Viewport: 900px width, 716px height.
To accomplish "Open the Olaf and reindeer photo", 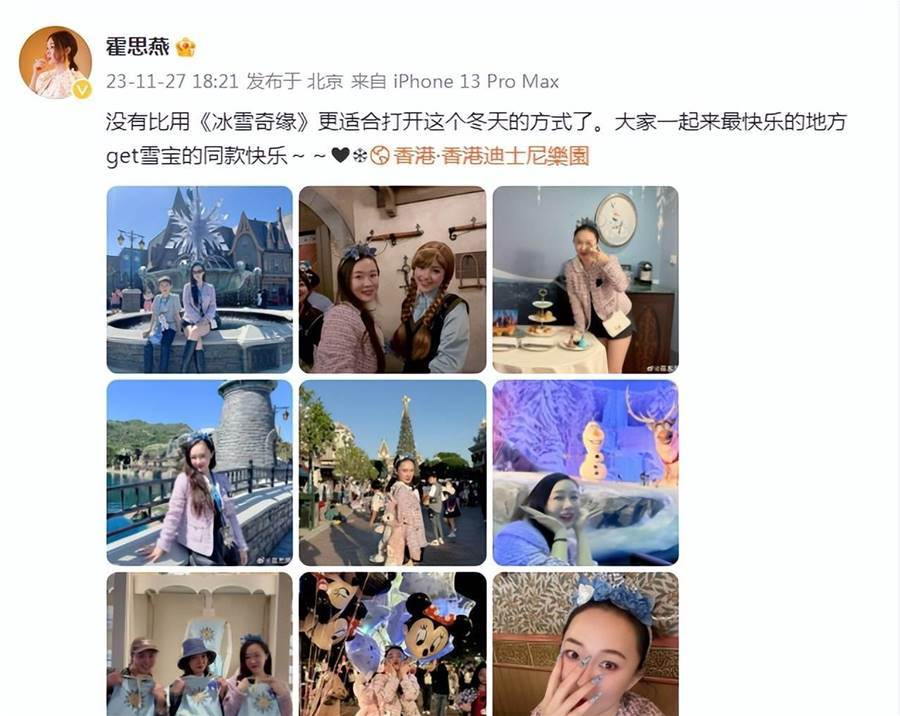I will [x=585, y=472].
